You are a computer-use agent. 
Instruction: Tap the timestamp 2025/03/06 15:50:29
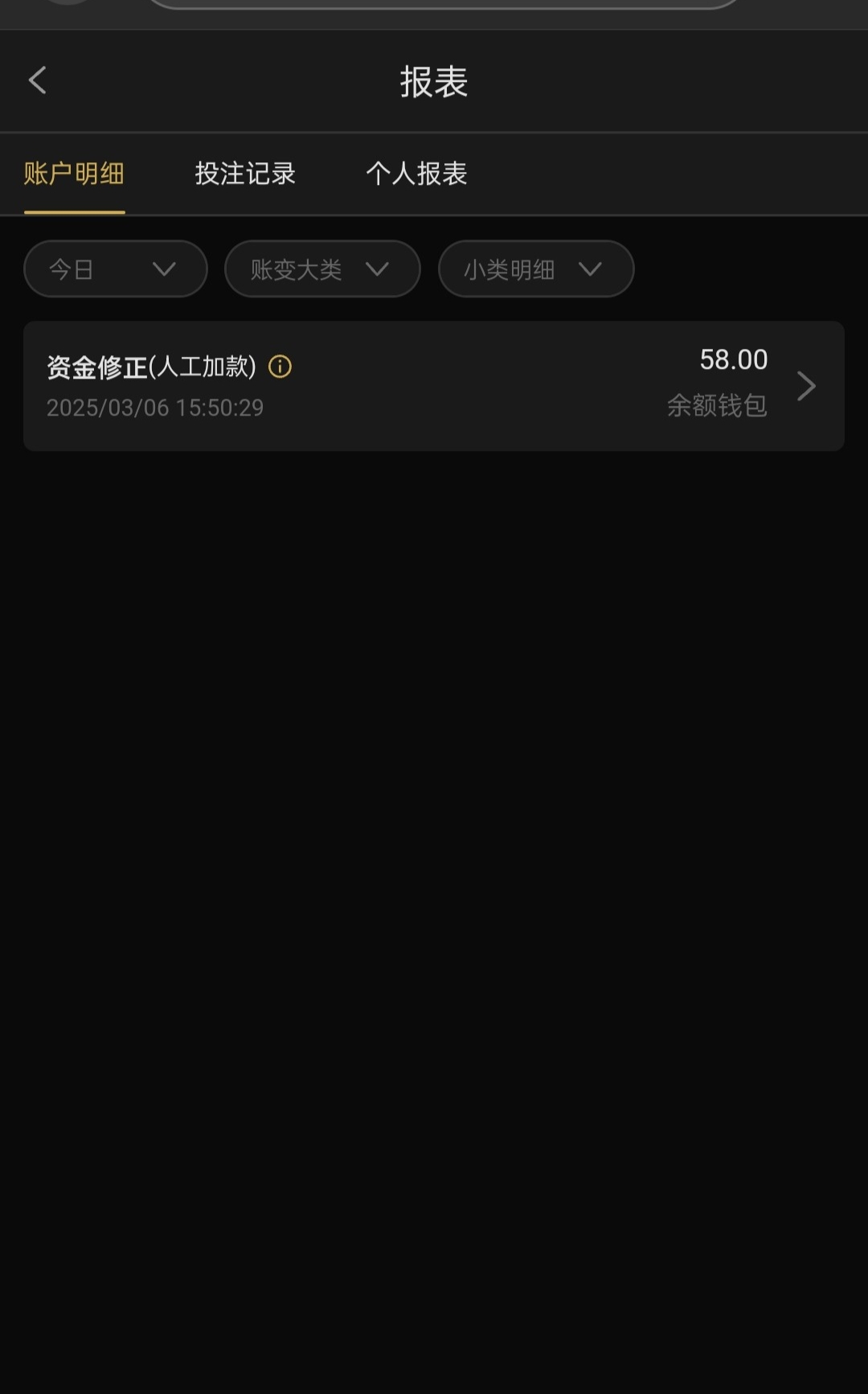pos(154,408)
